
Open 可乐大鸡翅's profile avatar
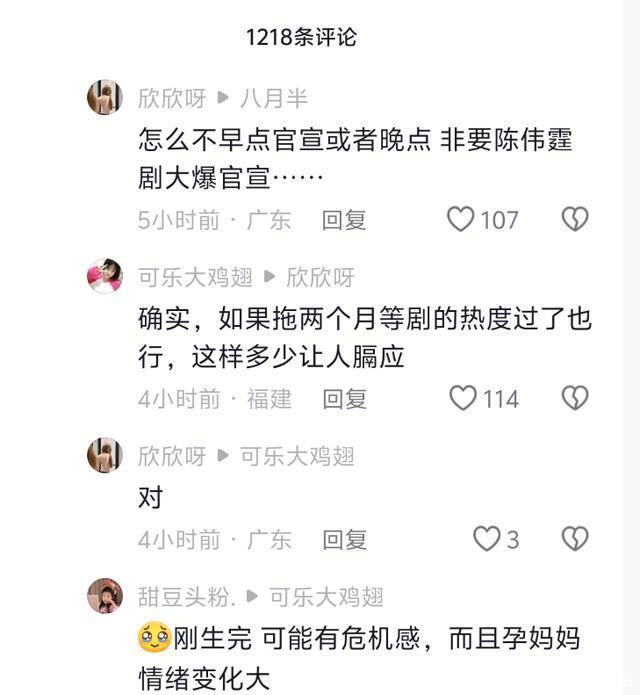click(x=105, y=276)
